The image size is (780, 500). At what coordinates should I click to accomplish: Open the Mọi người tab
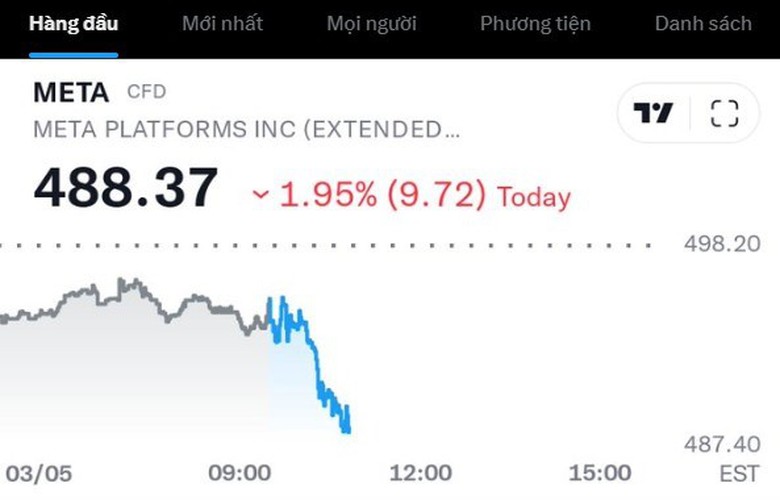371,23
